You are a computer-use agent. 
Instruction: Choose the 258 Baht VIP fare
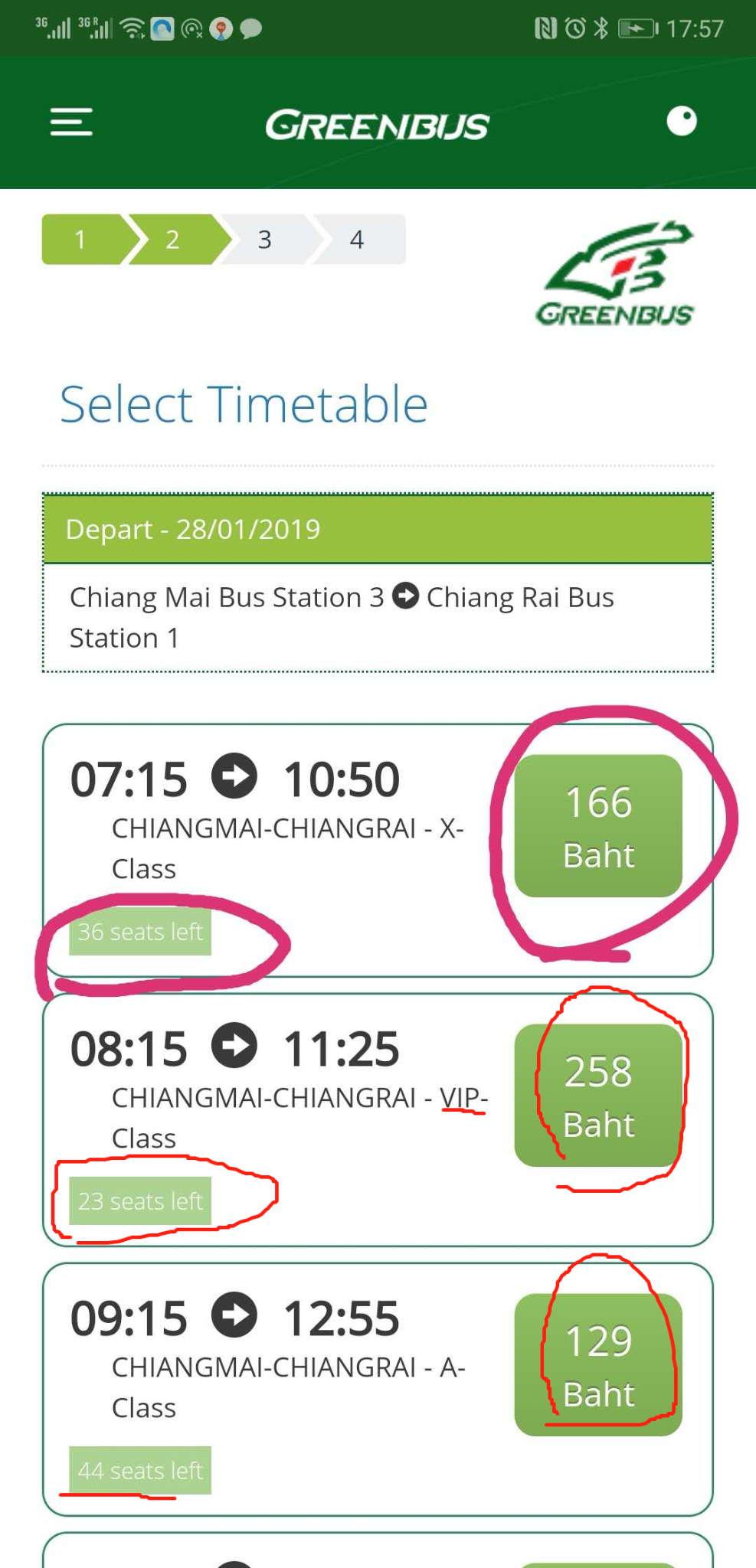click(598, 1096)
